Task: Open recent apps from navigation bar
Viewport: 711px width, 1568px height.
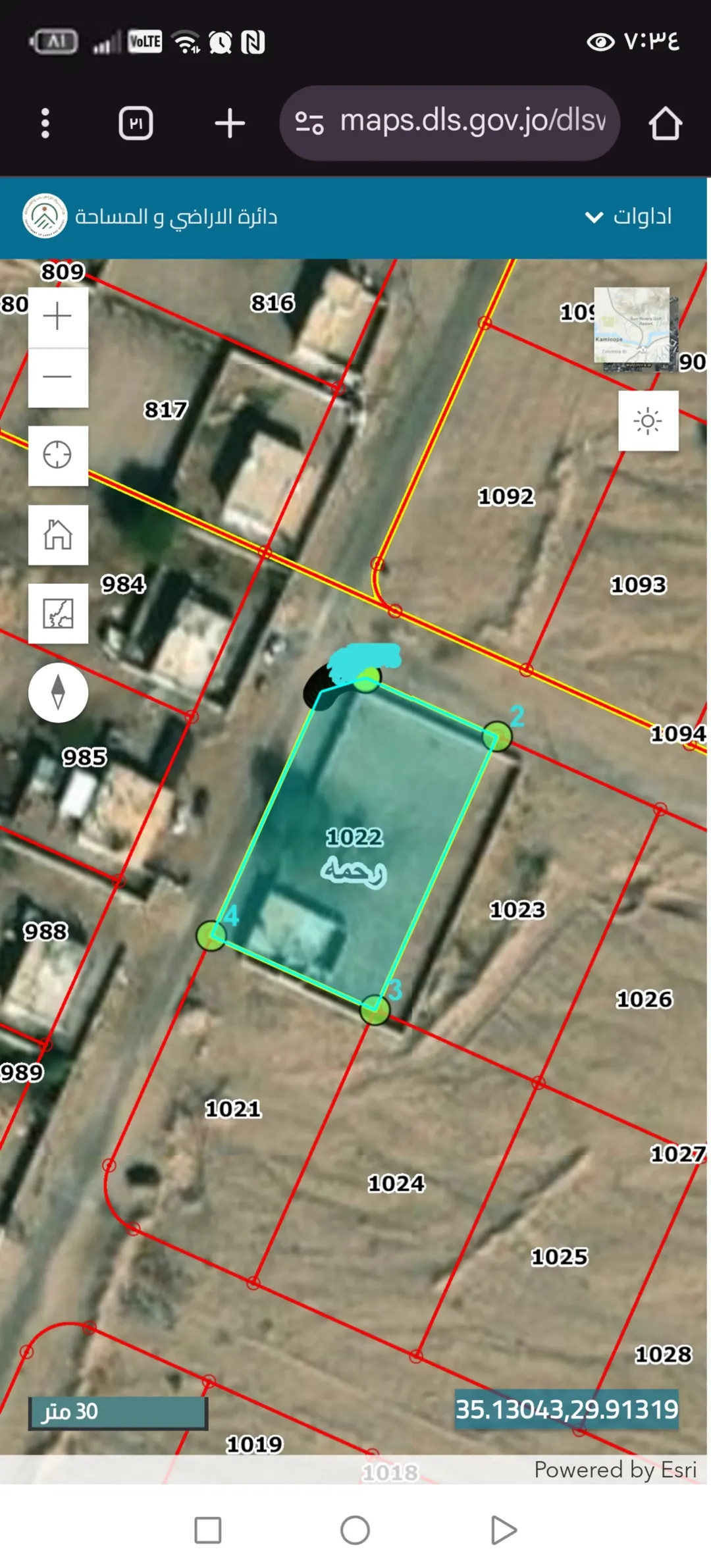Action: tap(208, 1530)
